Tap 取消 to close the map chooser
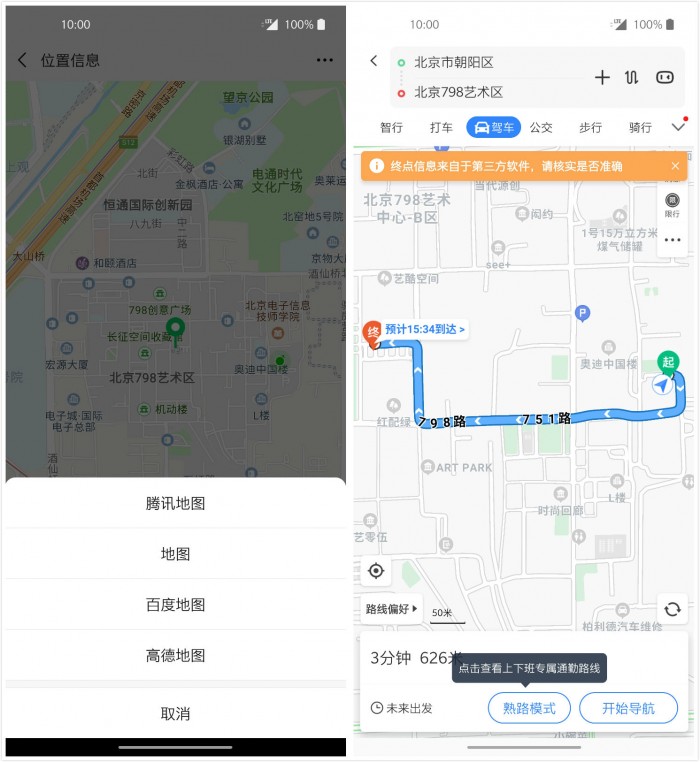700x762 pixels. 175,714
